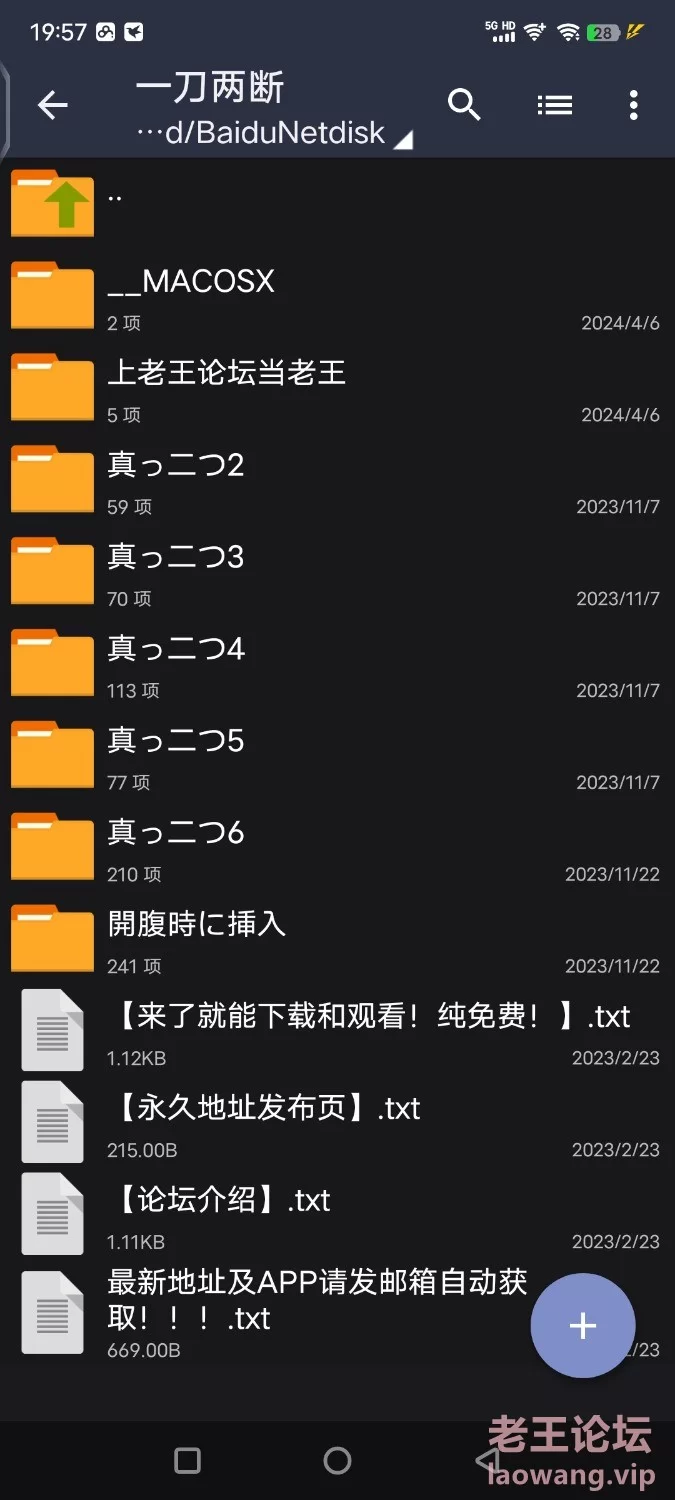The width and height of the screenshot is (675, 1500).
Task: Tap the system home button
Action: coord(337,1460)
